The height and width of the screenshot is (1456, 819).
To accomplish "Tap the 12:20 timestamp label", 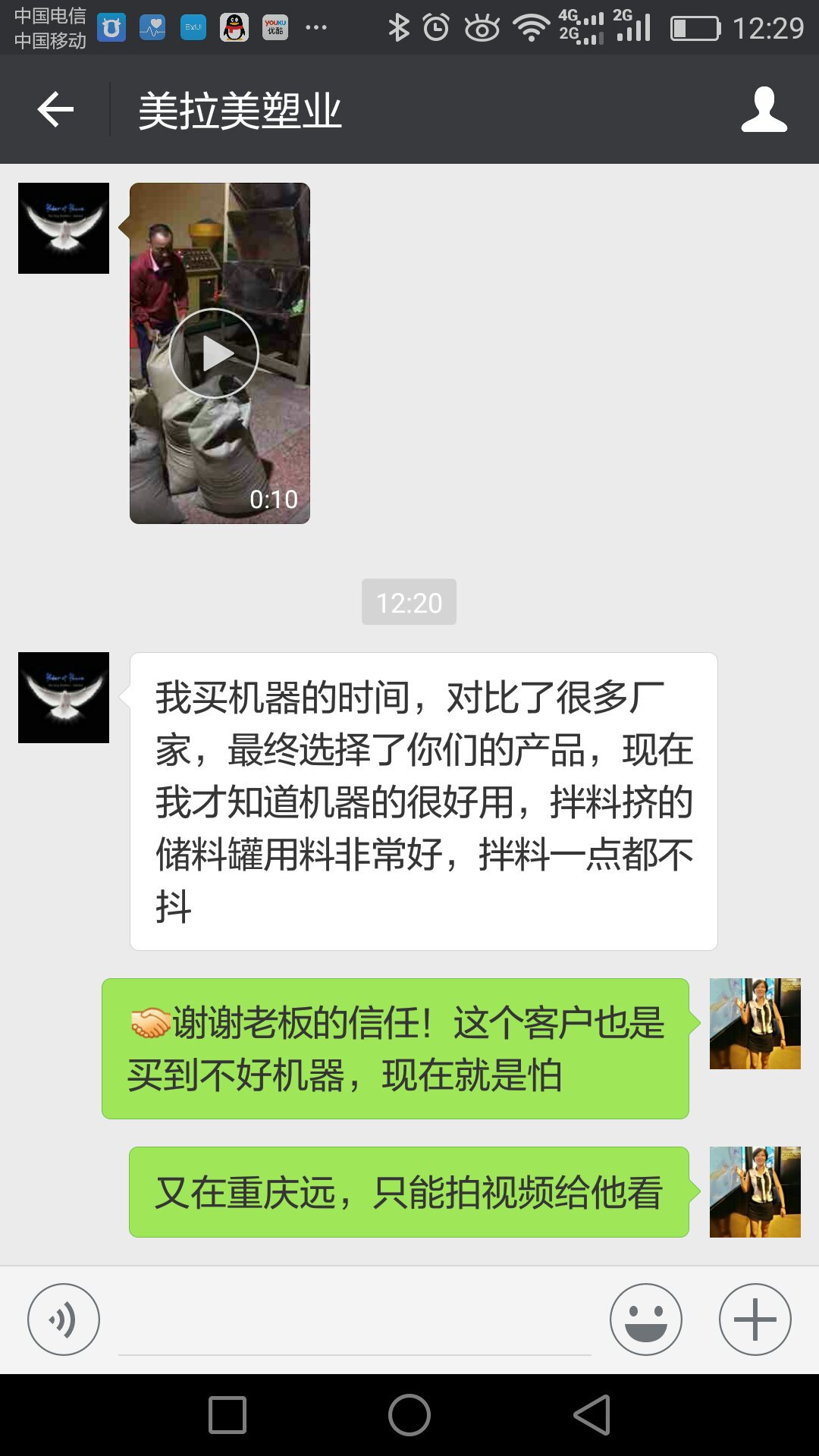I will [x=409, y=602].
